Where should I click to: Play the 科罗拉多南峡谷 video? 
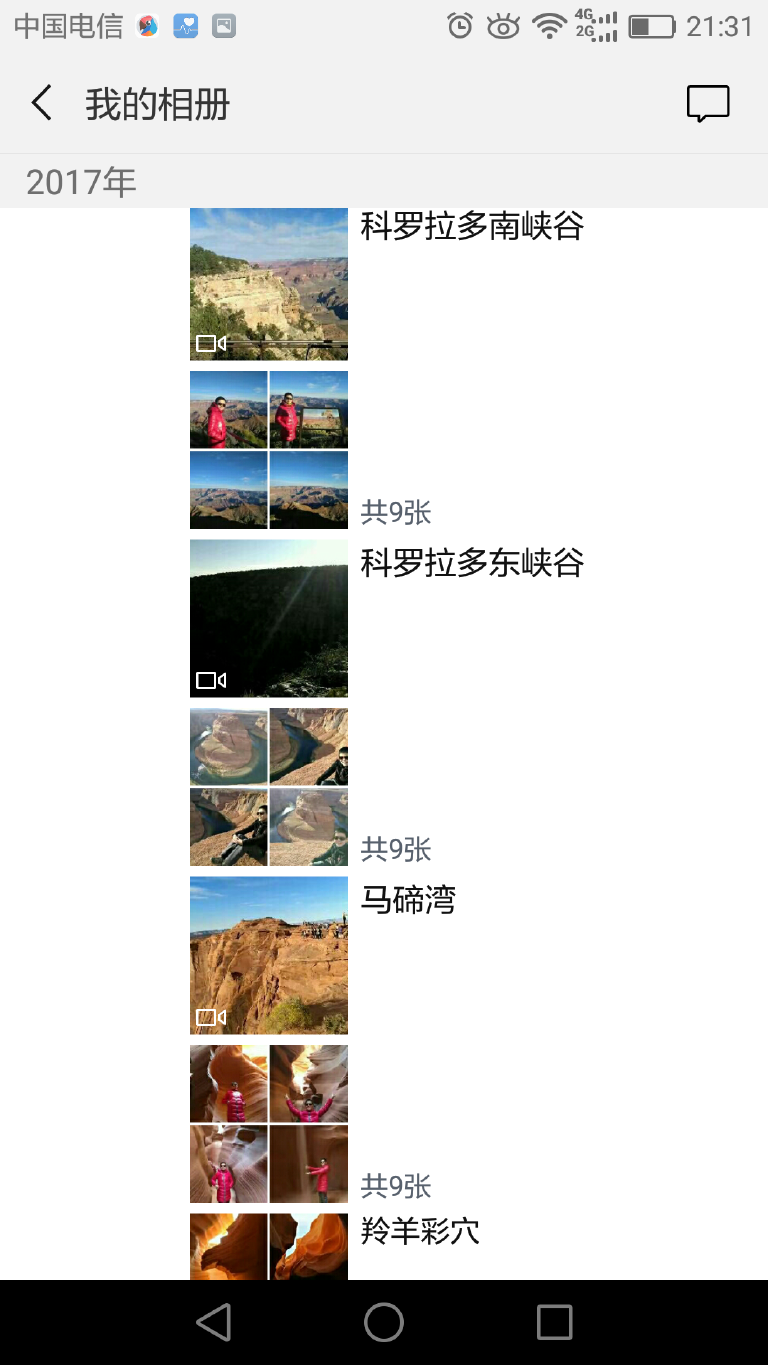(268, 284)
